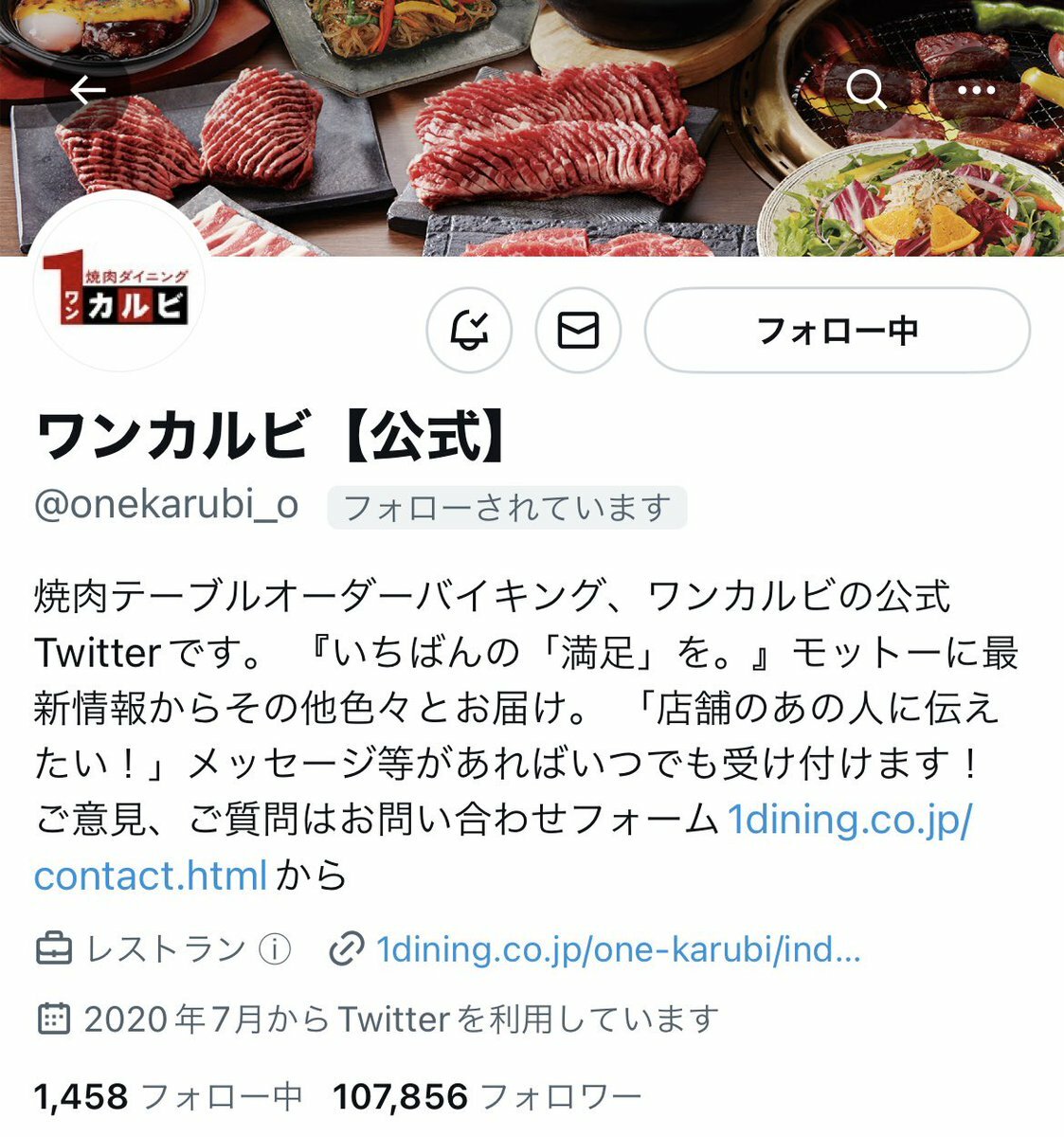Tap the notification bell for this account
Screen dimensions: 1064x1137
[469, 331]
